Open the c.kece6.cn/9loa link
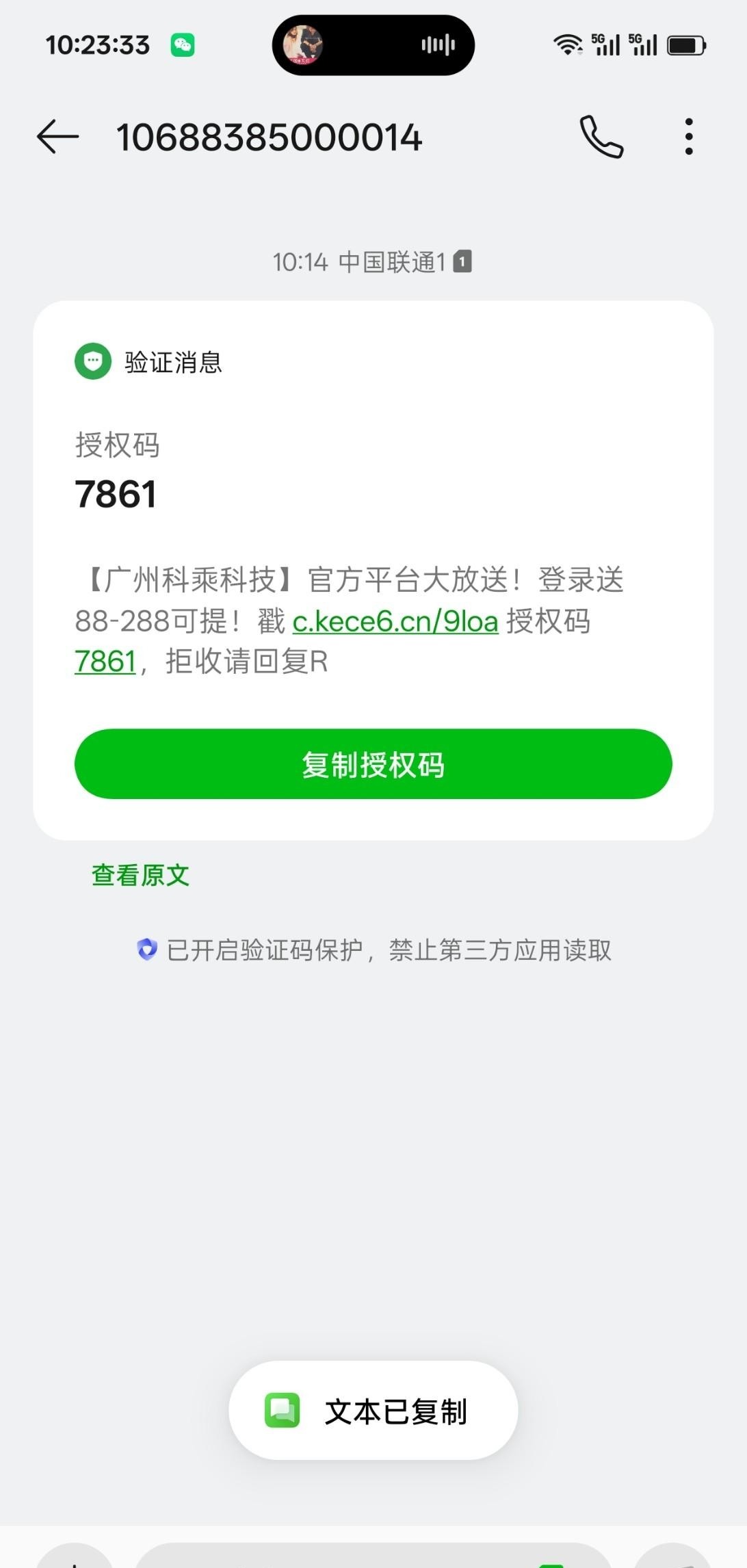 (395, 622)
